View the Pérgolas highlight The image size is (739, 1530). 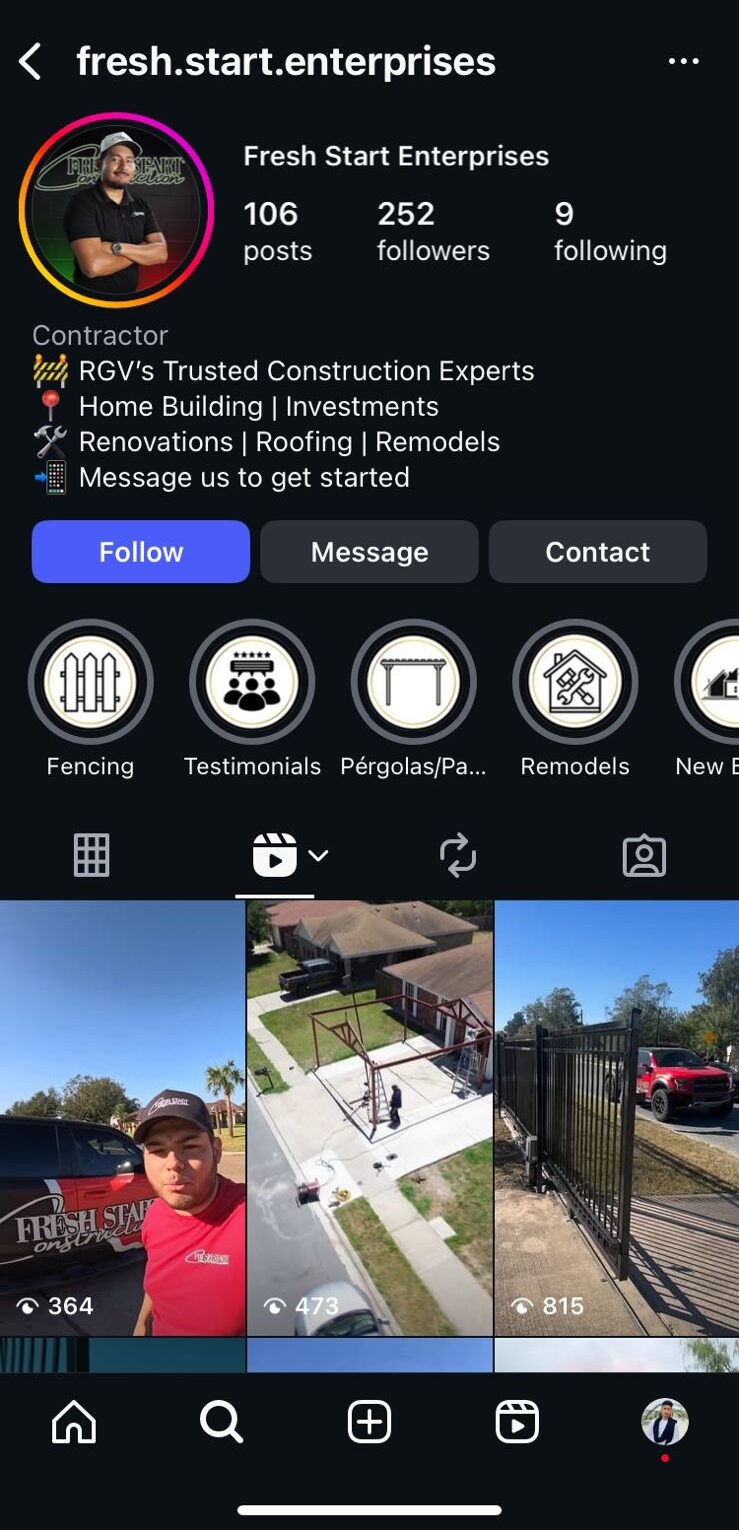tap(414, 682)
